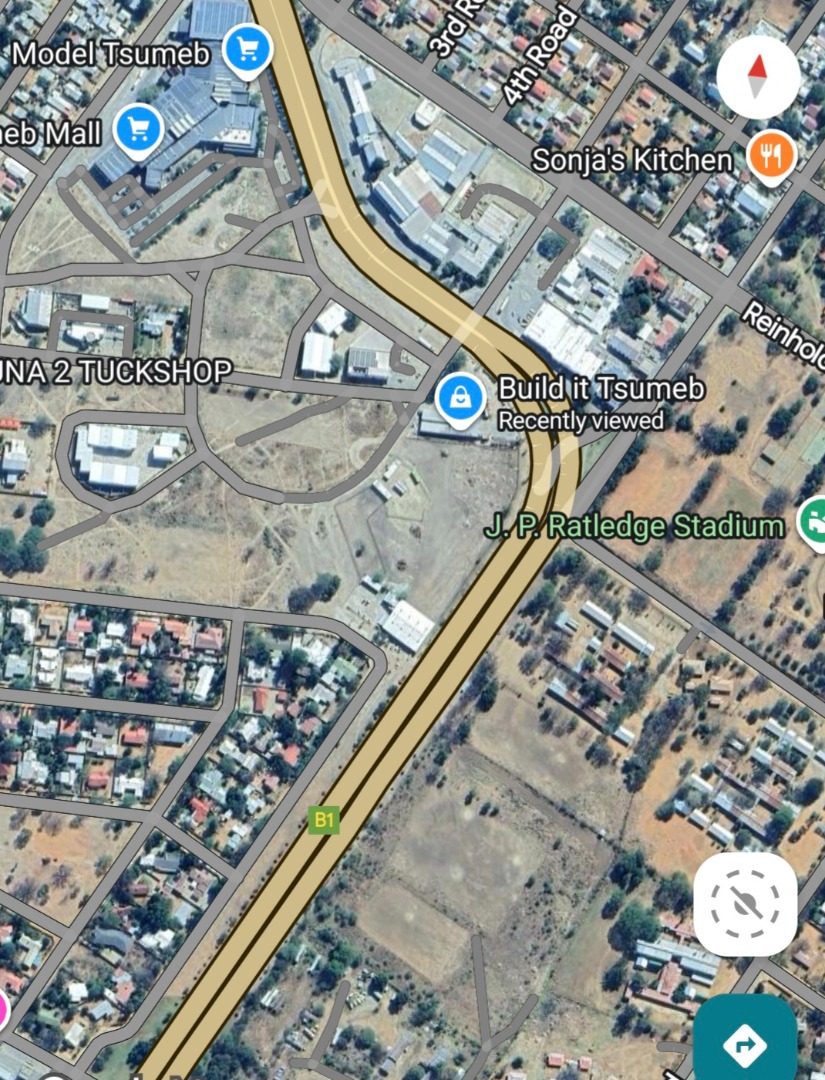The height and width of the screenshot is (1080, 825).
Task: Open the Build it Tsumeb place pin
Action: tap(461, 398)
